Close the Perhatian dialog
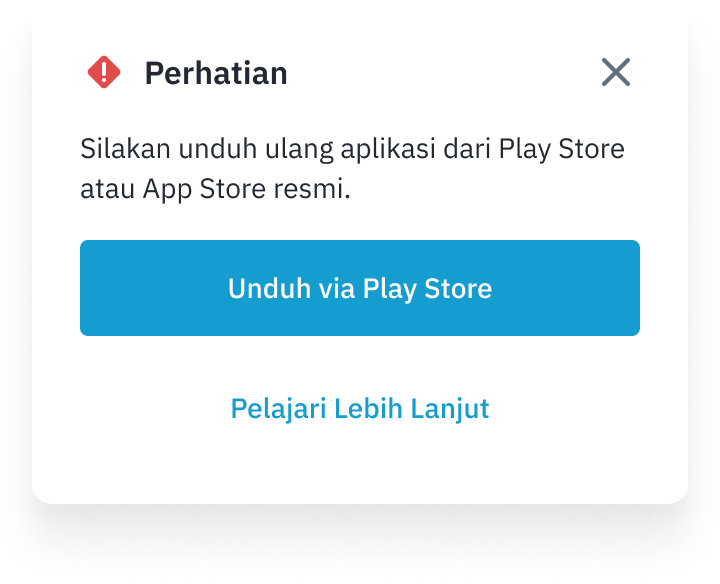The width and height of the screenshot is (720, 584). click(615, 72)
